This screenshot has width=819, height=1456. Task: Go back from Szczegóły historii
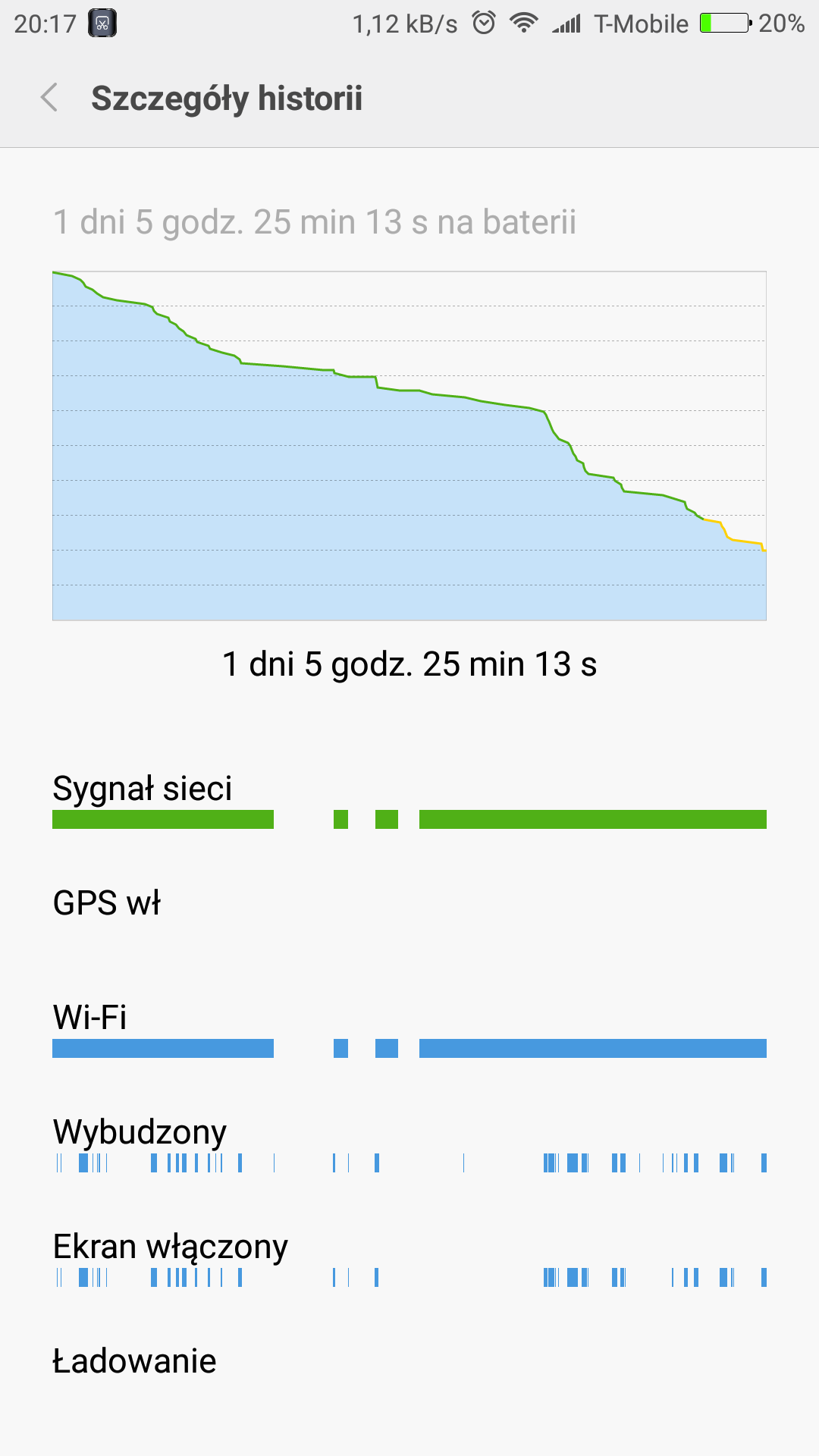(x=50, y=98)
